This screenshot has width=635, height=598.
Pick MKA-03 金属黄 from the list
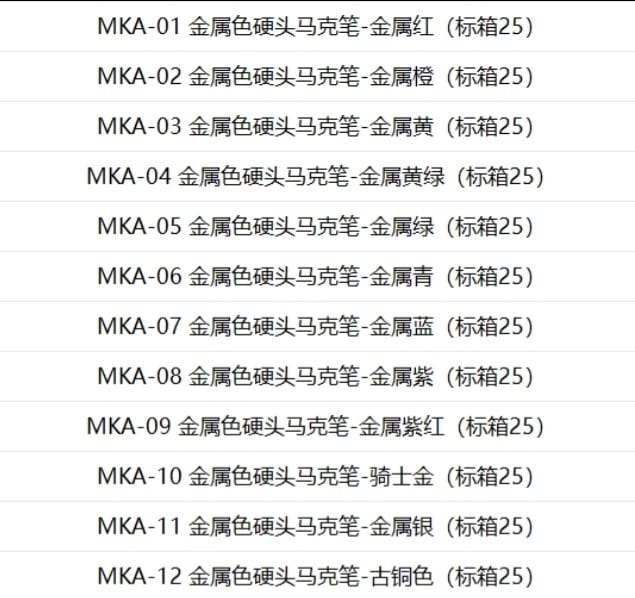pos(316,127)
